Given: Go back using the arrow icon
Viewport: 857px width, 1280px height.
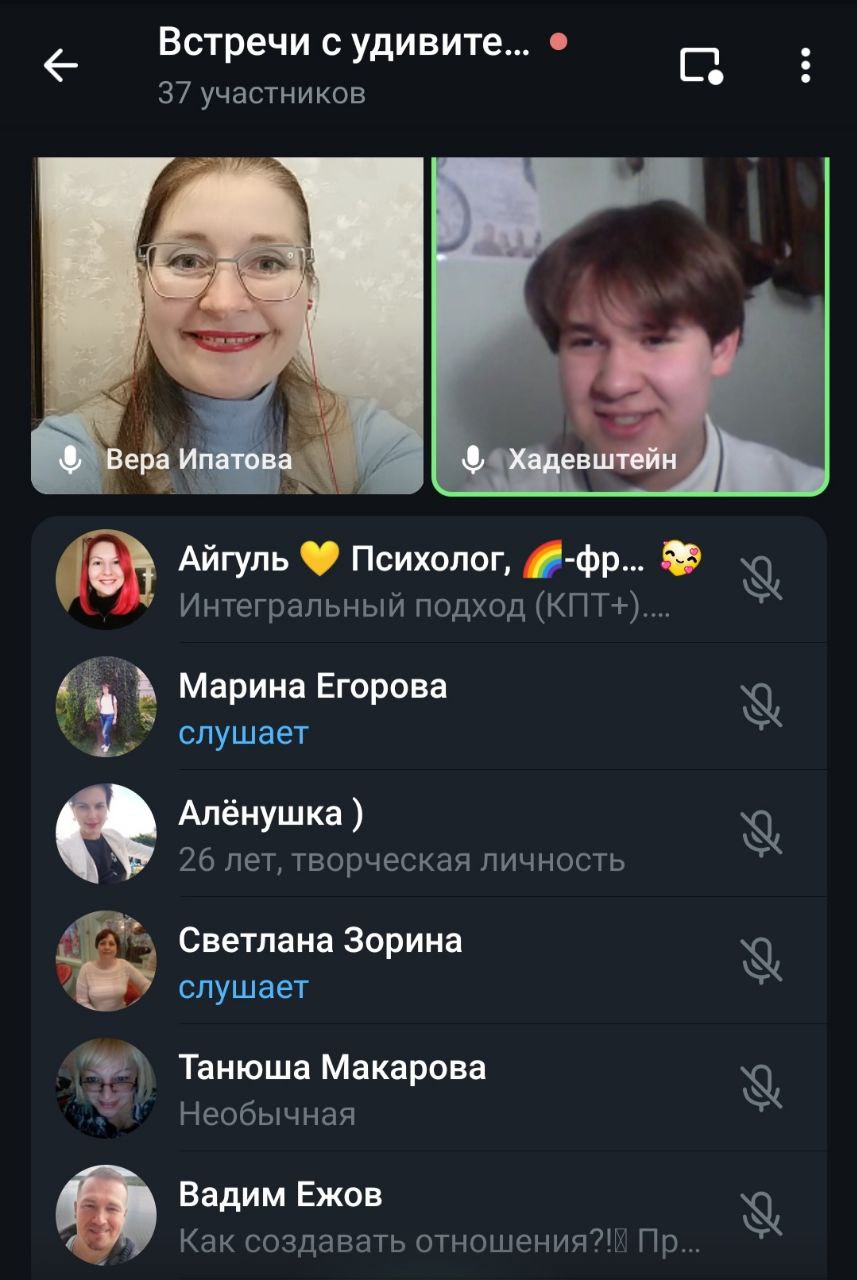Looking at the screenshot, I should (x=60, y=66).
